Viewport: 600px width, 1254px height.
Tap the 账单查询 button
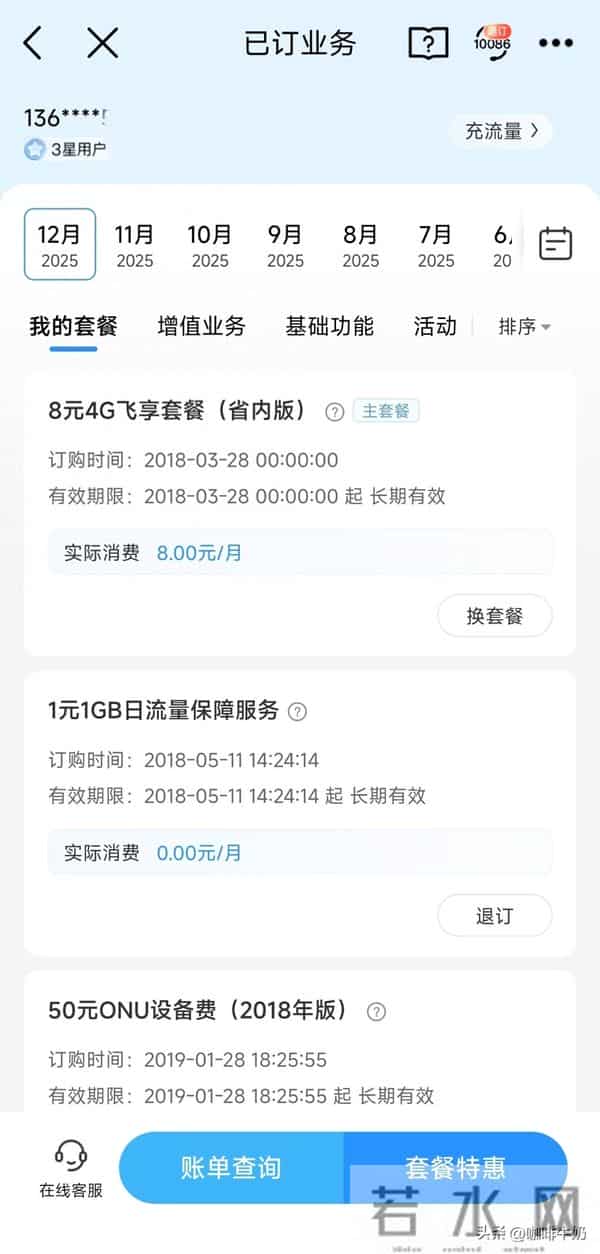(231, 1167)
